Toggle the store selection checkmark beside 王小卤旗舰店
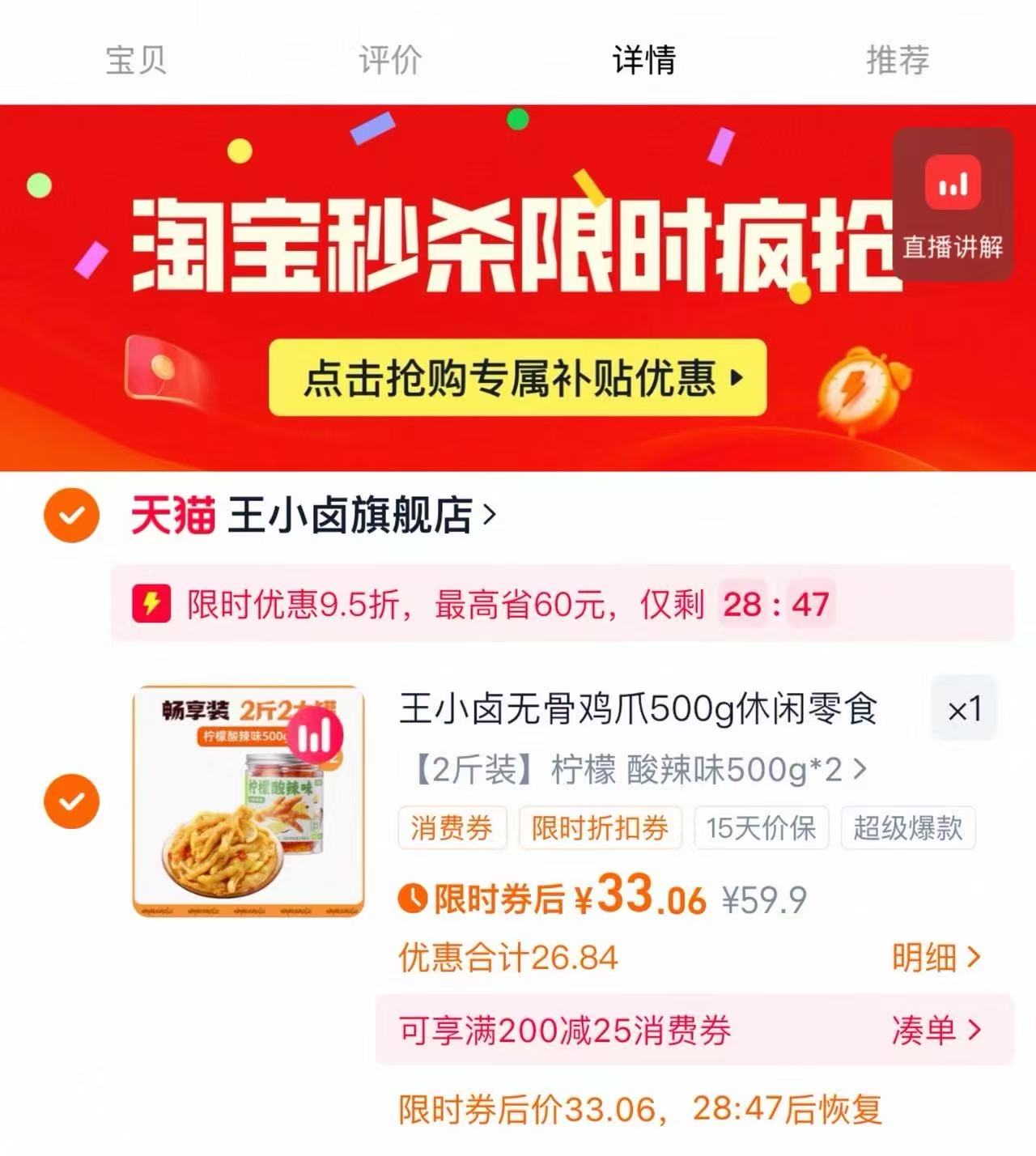 tap(71, 512)
